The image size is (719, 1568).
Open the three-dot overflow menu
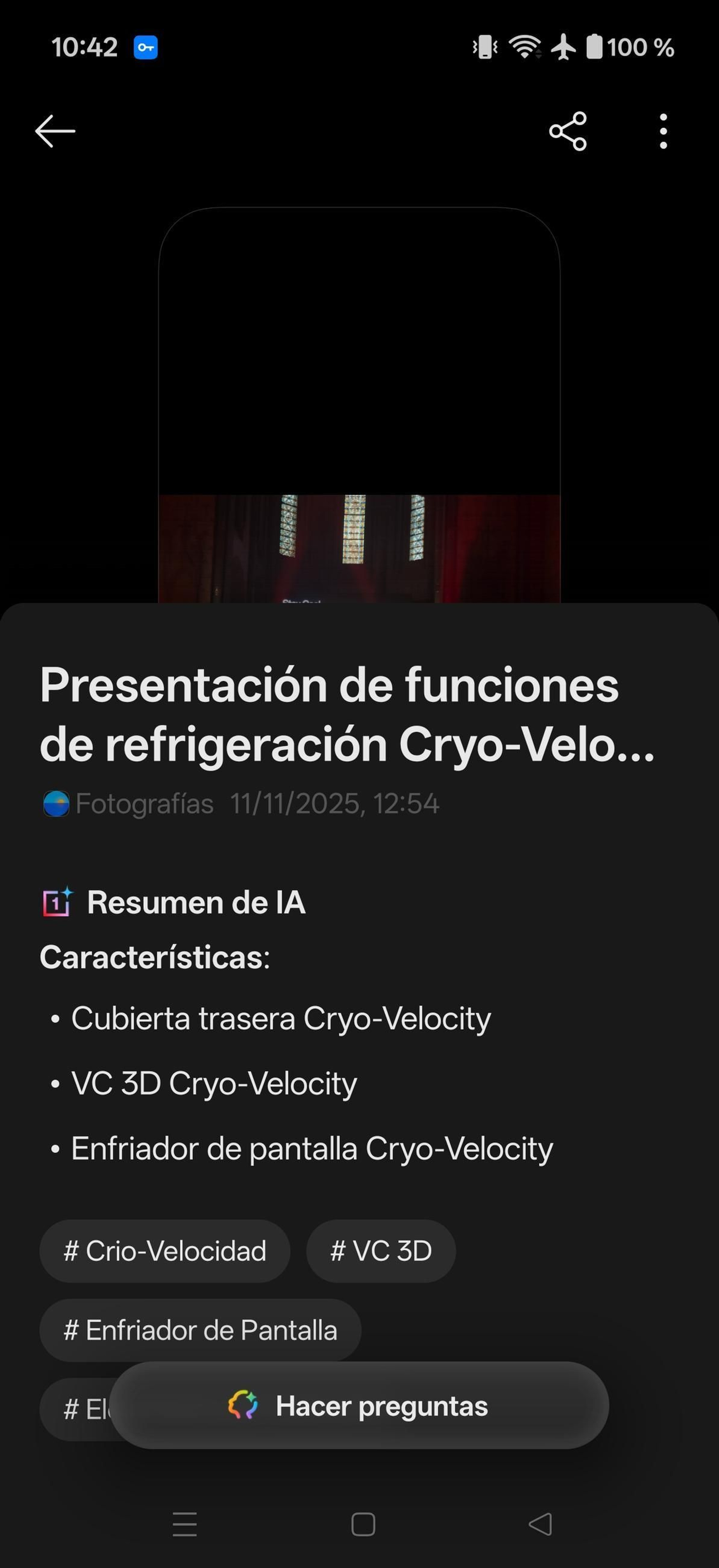tap(663, 131)
